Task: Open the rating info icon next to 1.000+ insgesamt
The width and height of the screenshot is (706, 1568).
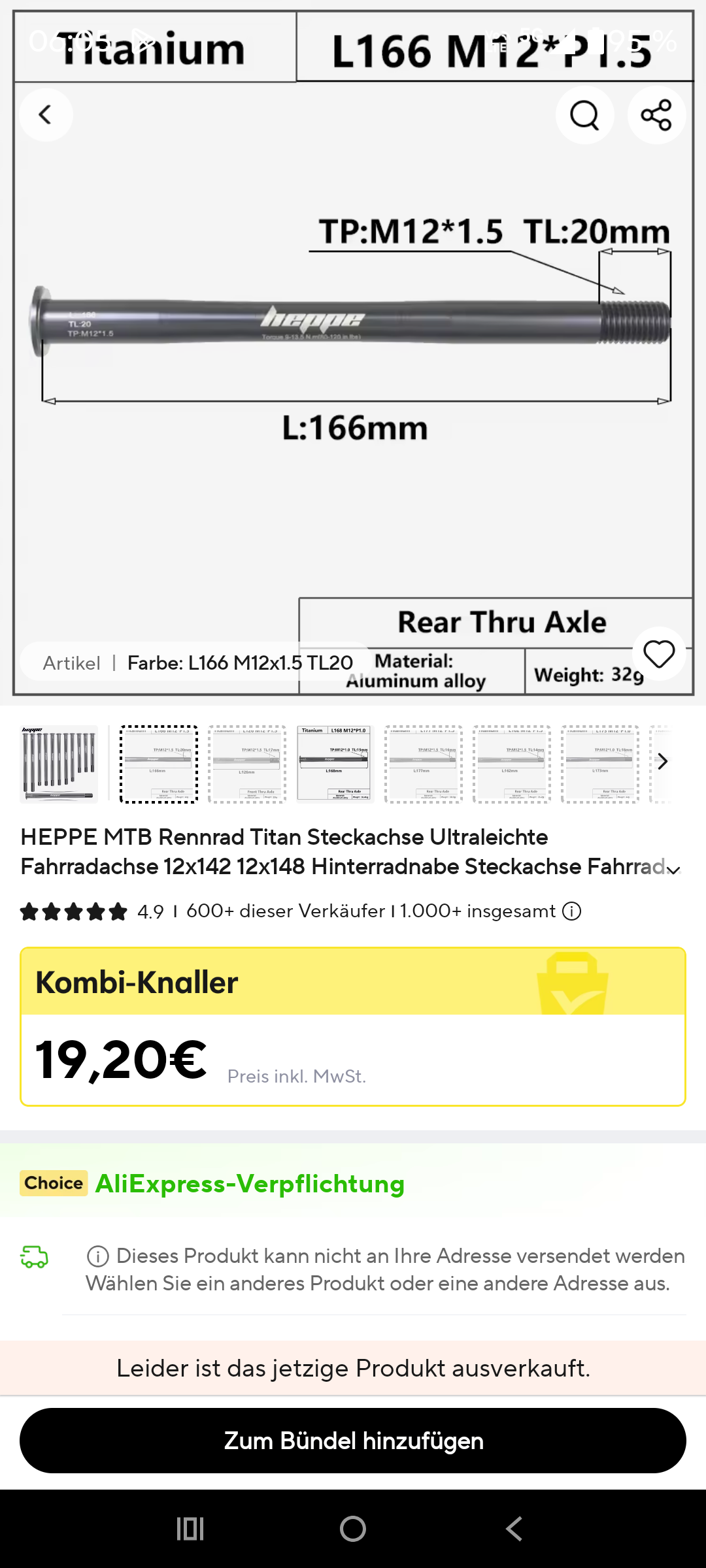Action: click(572, 911)
